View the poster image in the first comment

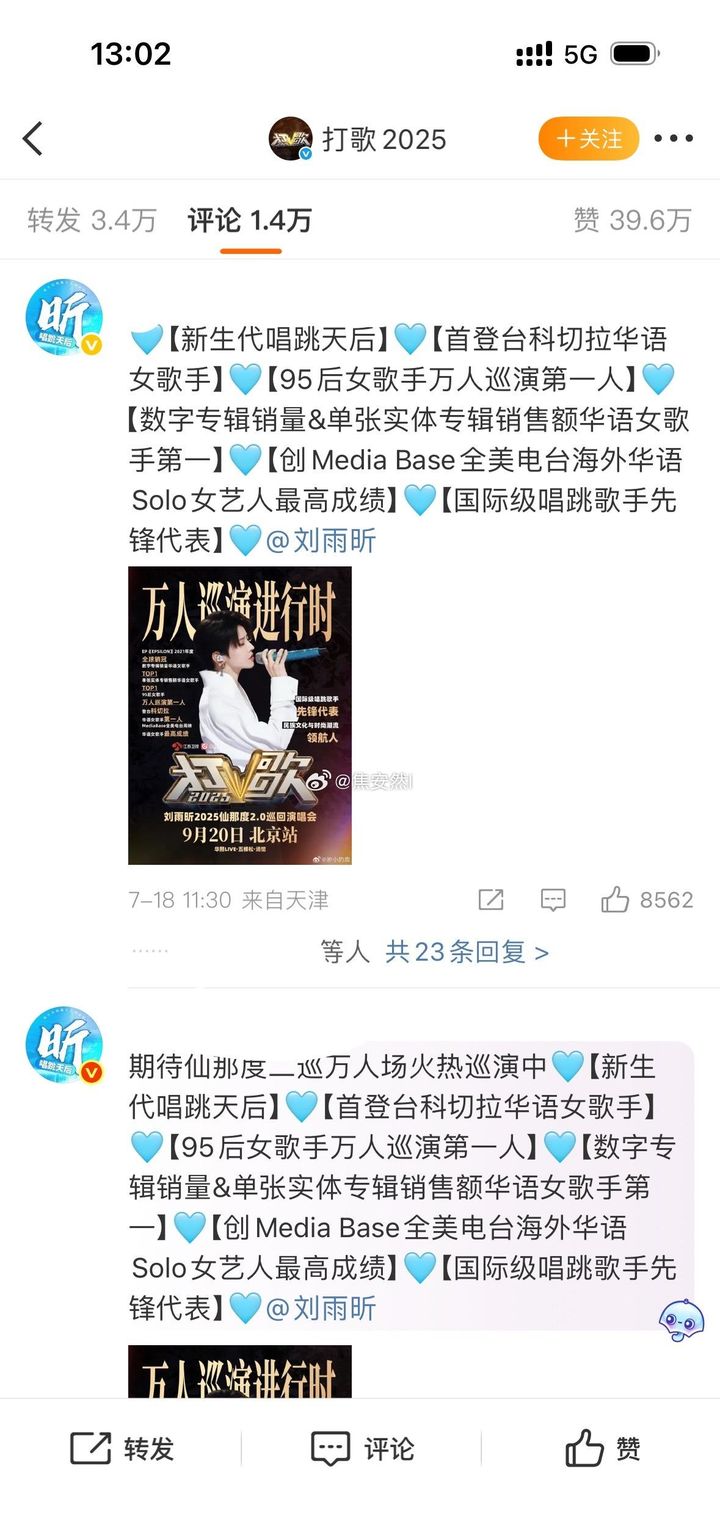click(x=240, y=715)
